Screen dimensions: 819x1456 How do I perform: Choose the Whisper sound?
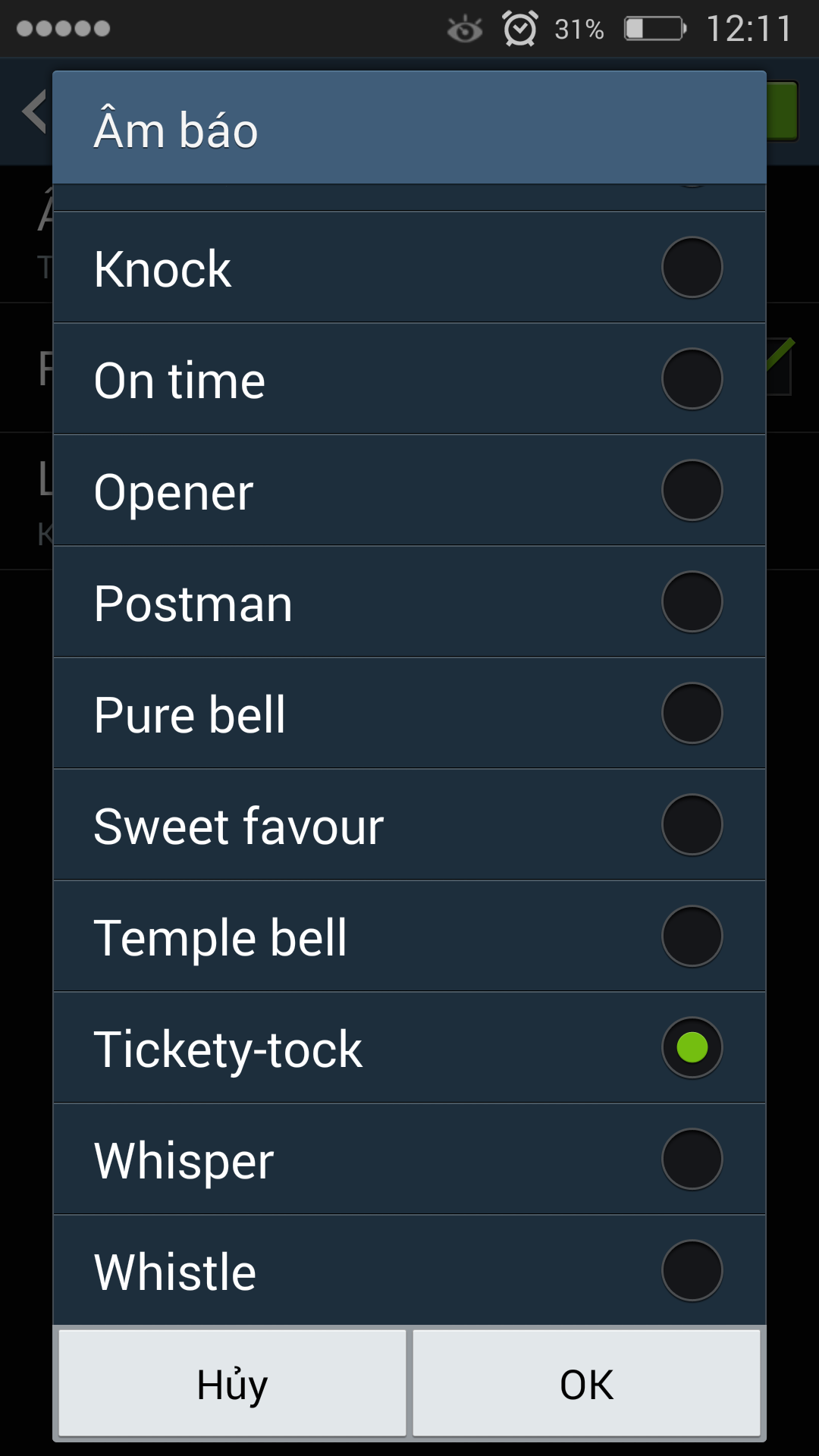pyautogui.click(x=409, y=1159)
